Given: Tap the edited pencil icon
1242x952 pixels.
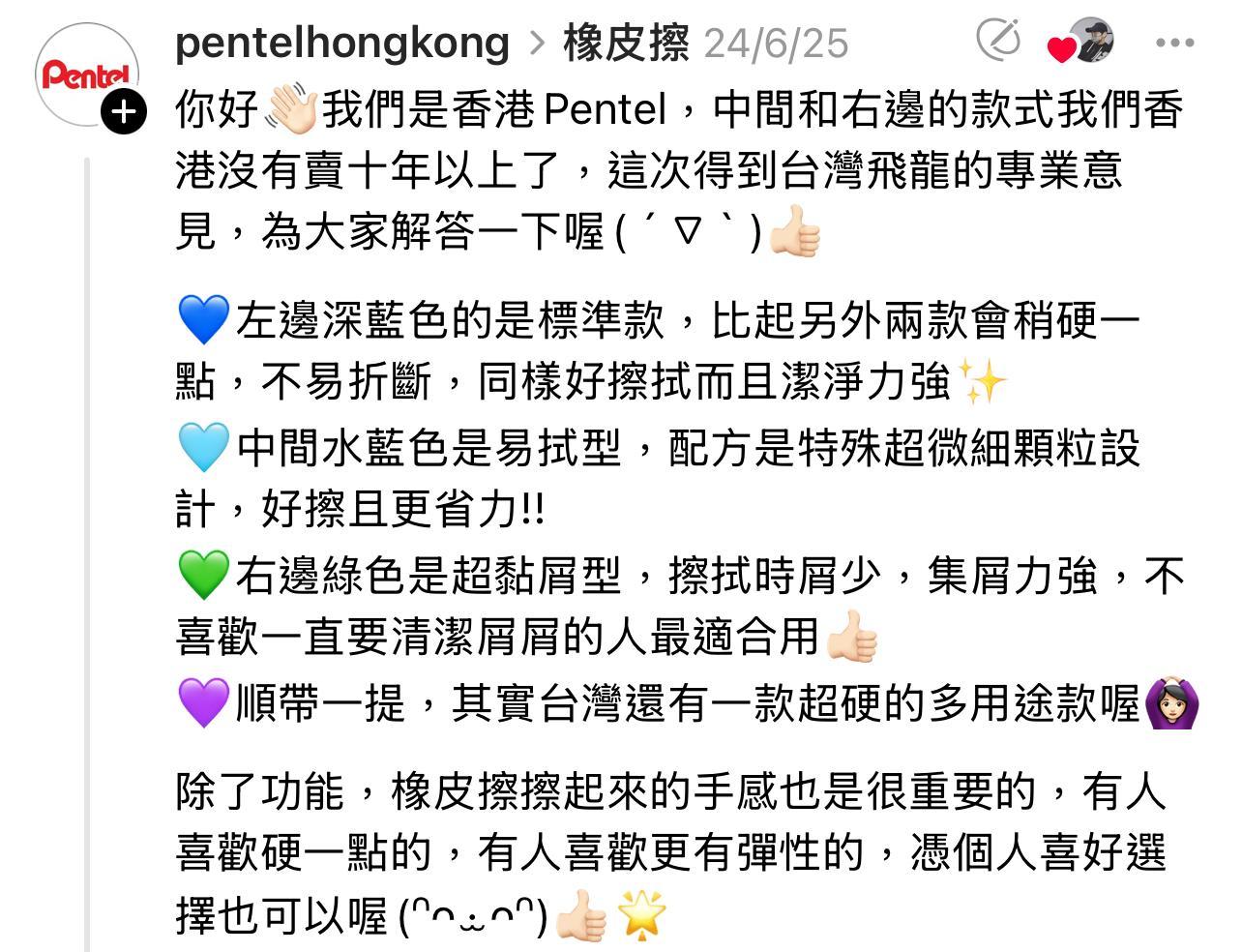Looking at the screenshot, I should [x=997, y=40].
